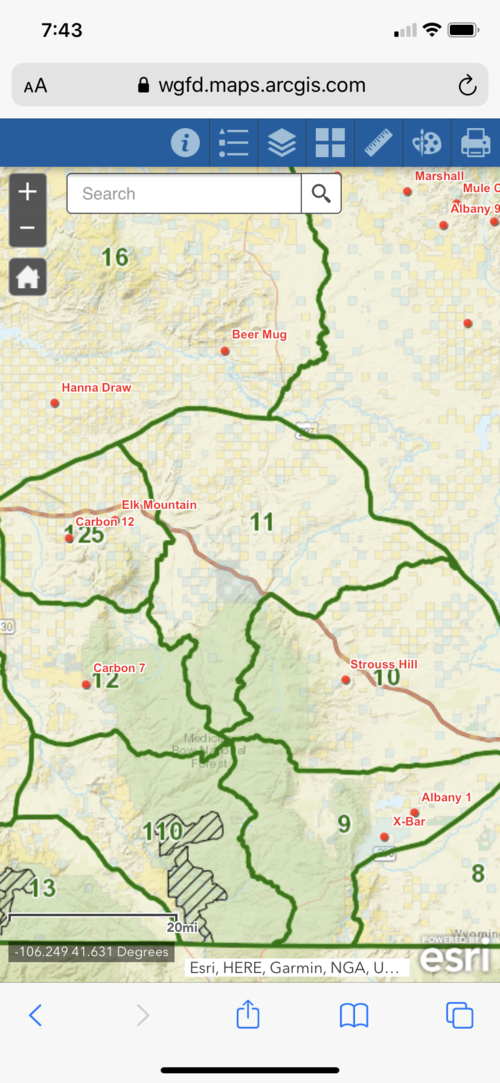View open Safari tabs
This screenshot has width=500, height=1083.
pyautogui.click(x=459, y=1015)
